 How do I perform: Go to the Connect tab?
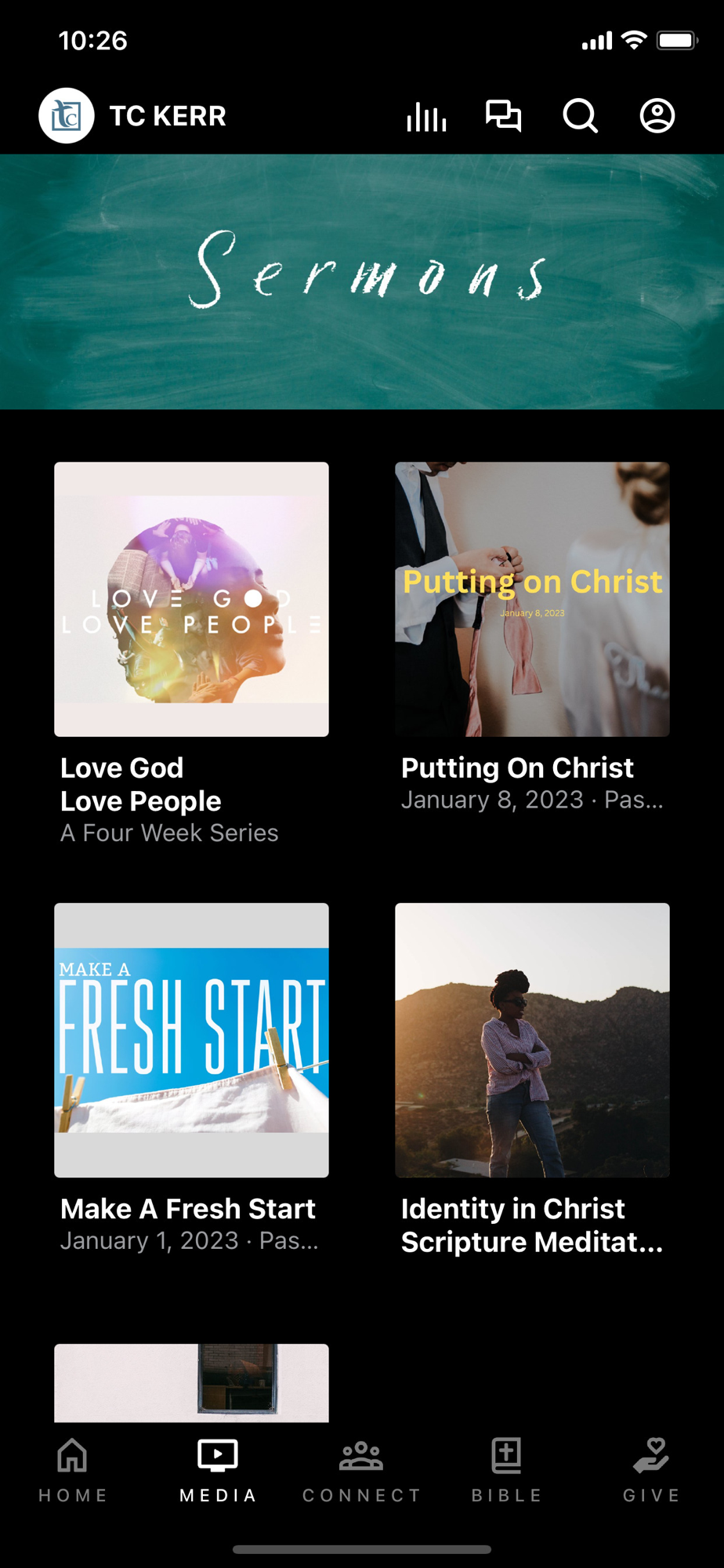click(x=361, y=1470)
